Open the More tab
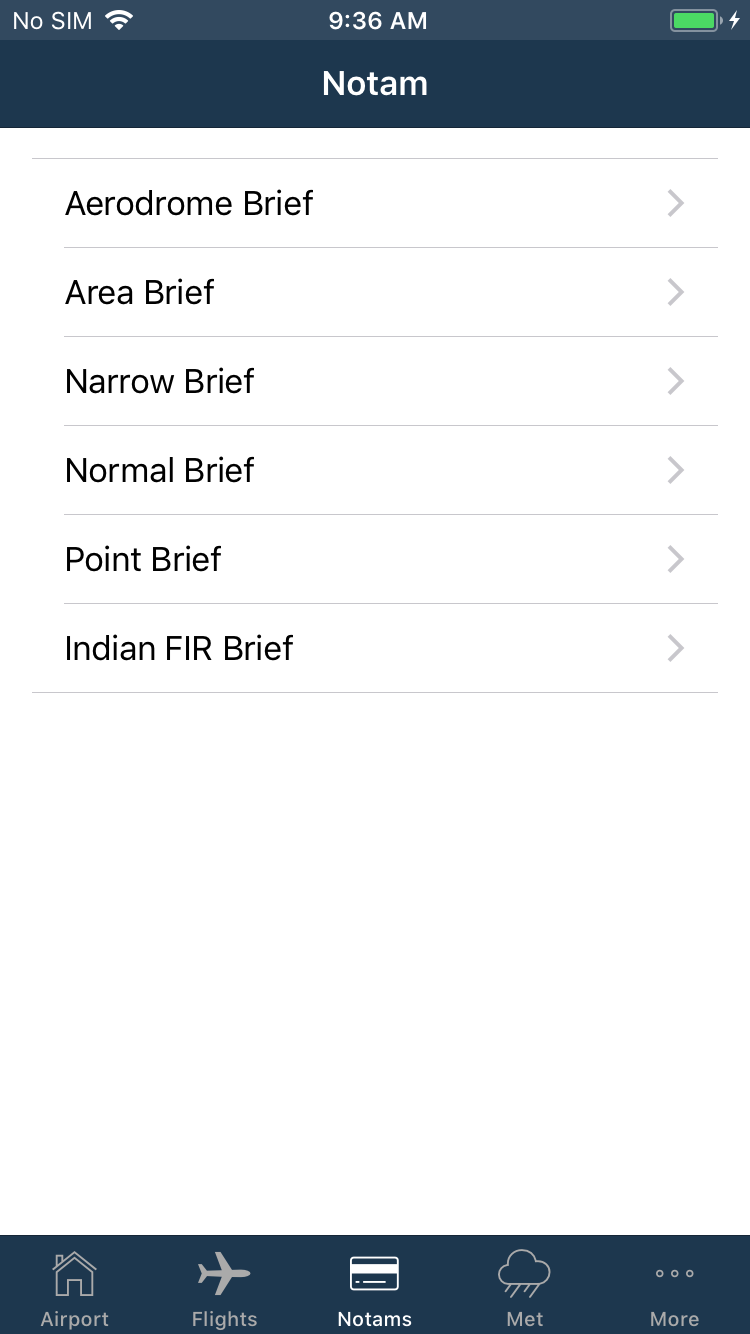 tap(675, 1286)
